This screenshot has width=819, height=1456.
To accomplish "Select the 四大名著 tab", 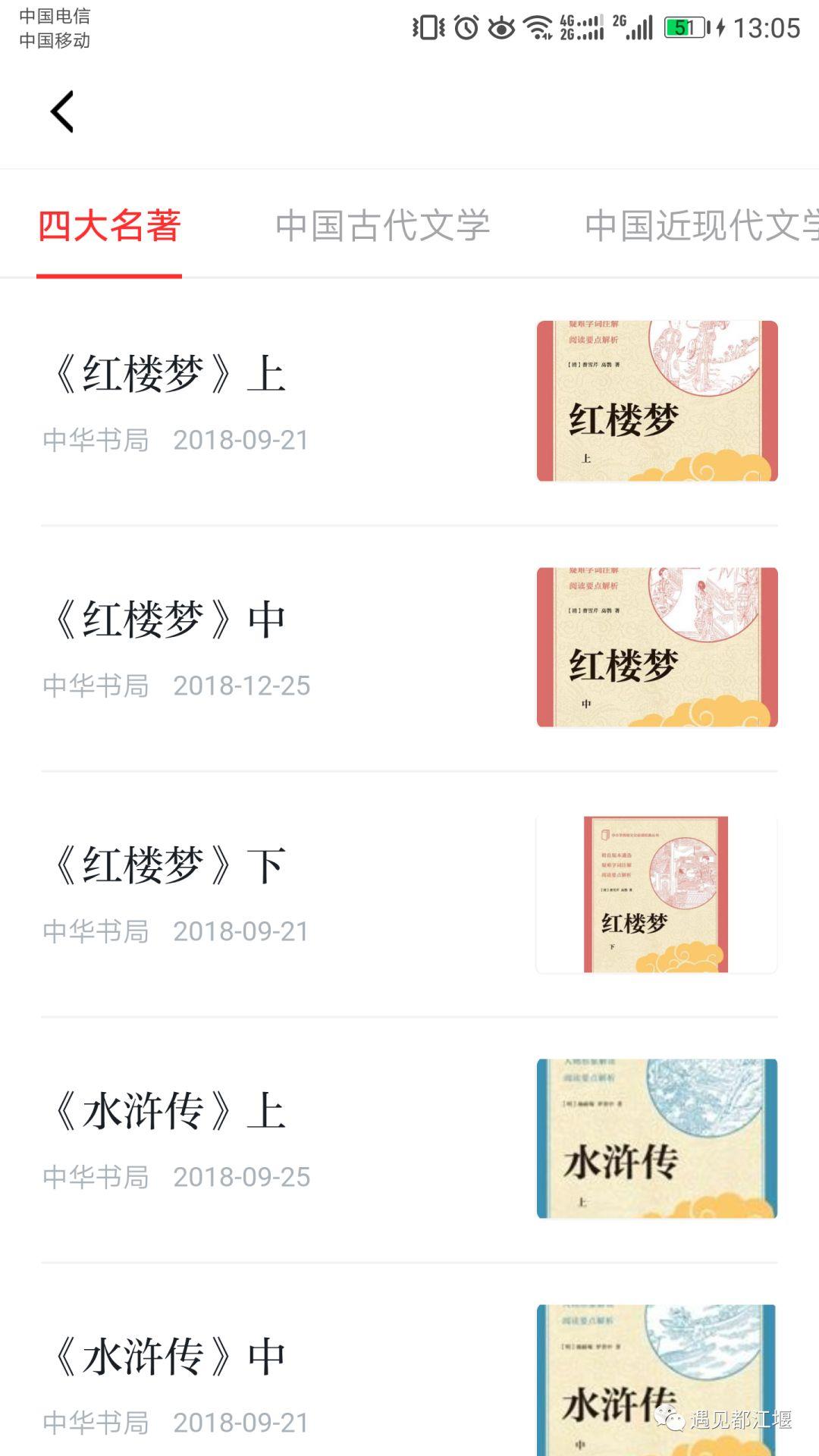I will 109,225.
